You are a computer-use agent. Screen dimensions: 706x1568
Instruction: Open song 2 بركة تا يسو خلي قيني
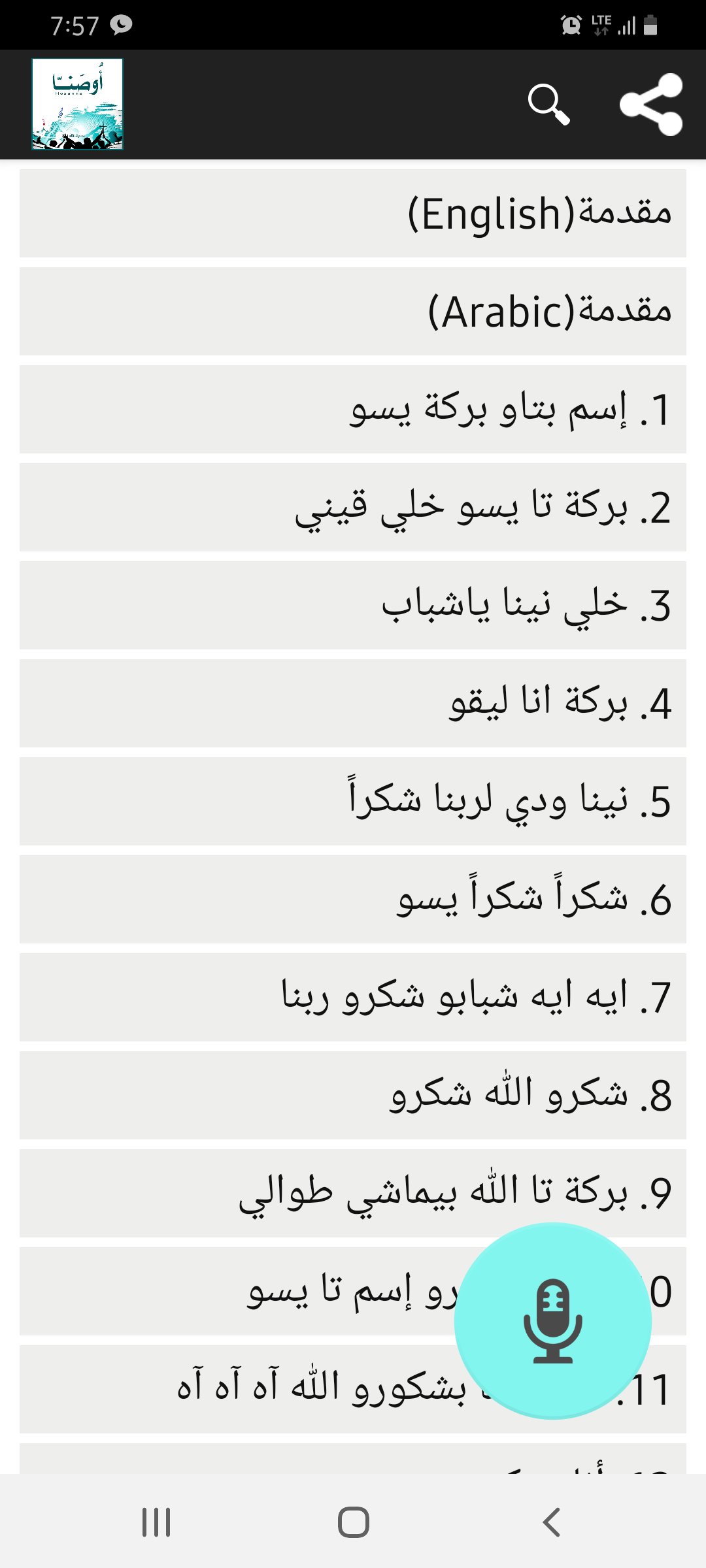[x=353, y=507]
